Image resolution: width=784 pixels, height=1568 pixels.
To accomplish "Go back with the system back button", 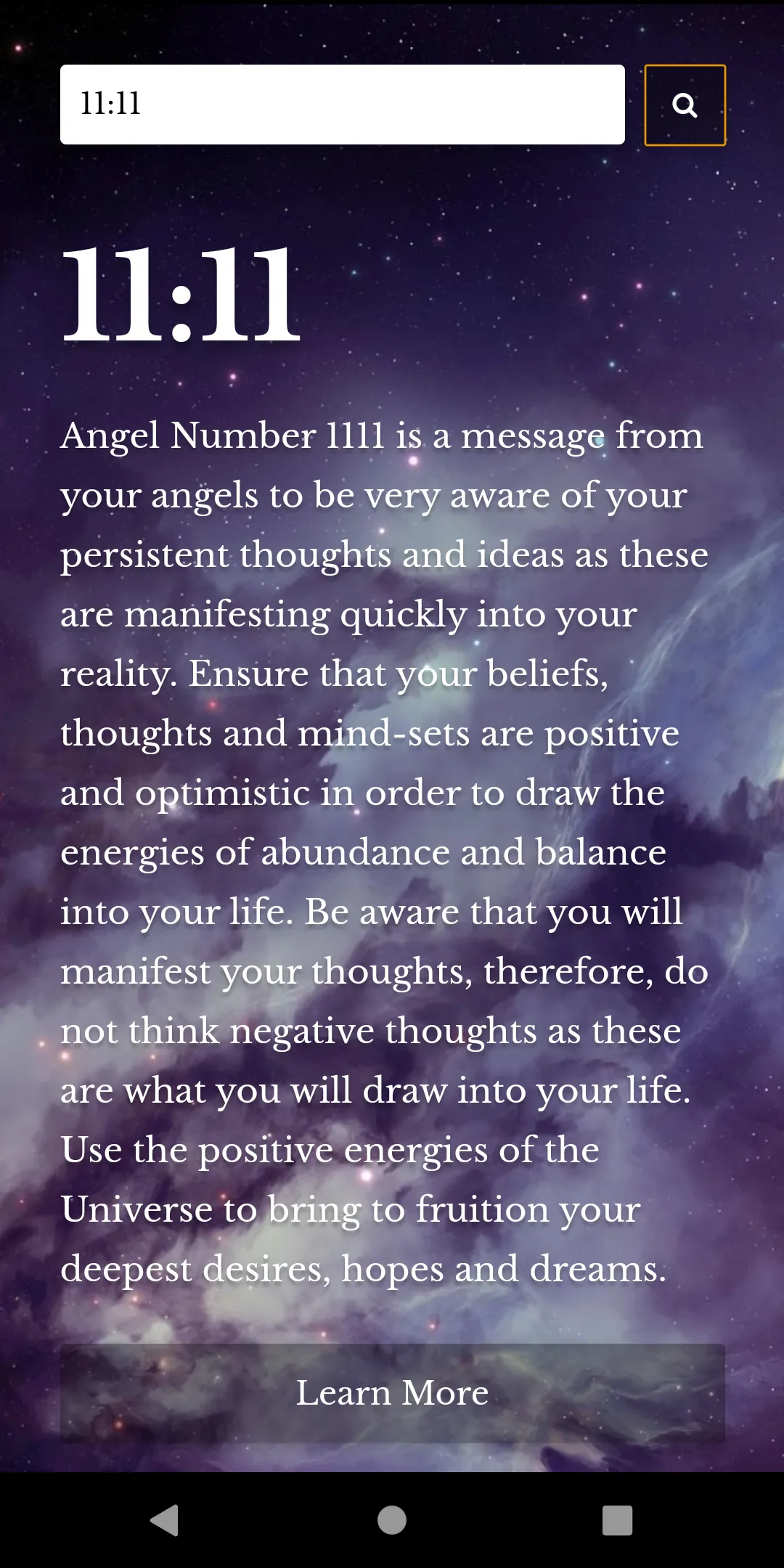I will pyautogui.click(x=165, y=1520).
